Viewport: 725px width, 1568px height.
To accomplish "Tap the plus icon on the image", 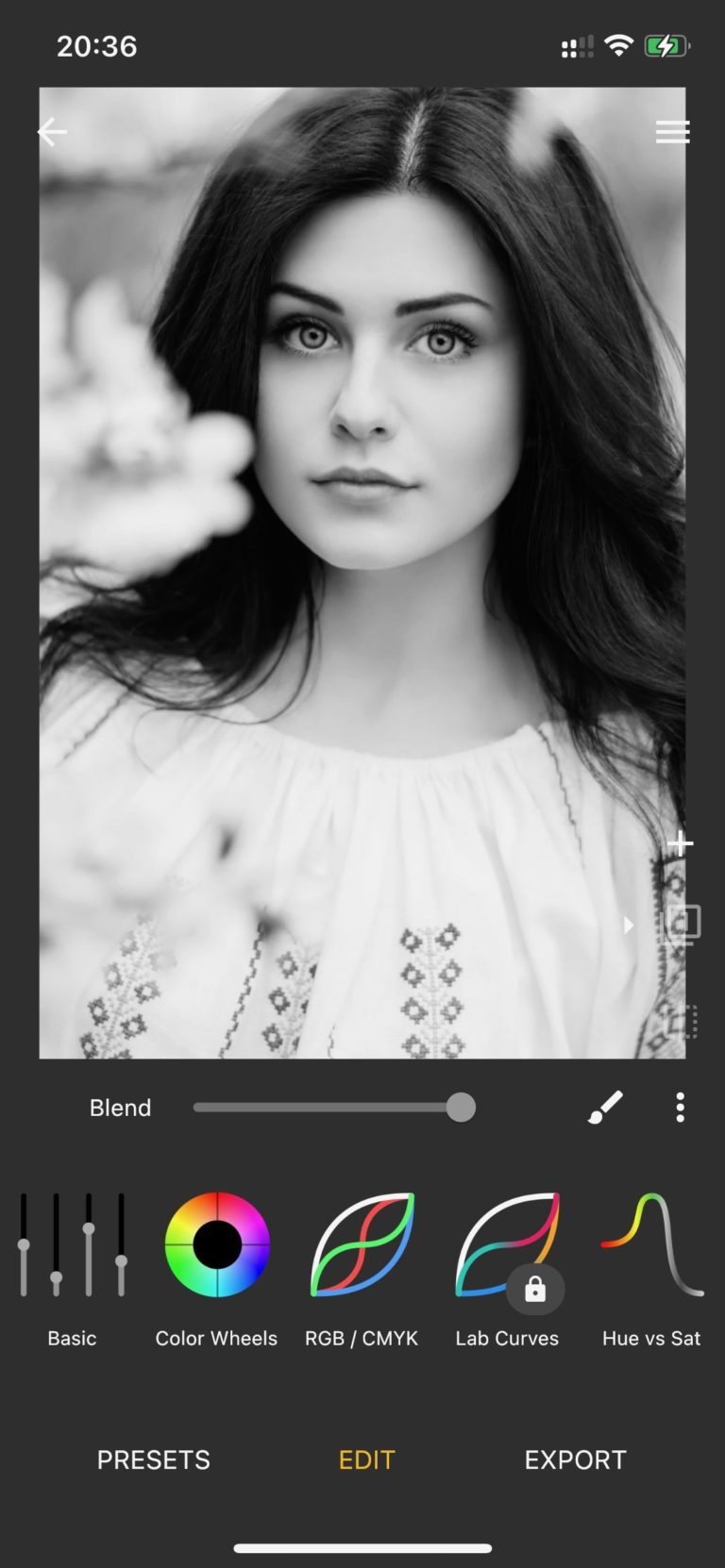I will click(681, 842).
